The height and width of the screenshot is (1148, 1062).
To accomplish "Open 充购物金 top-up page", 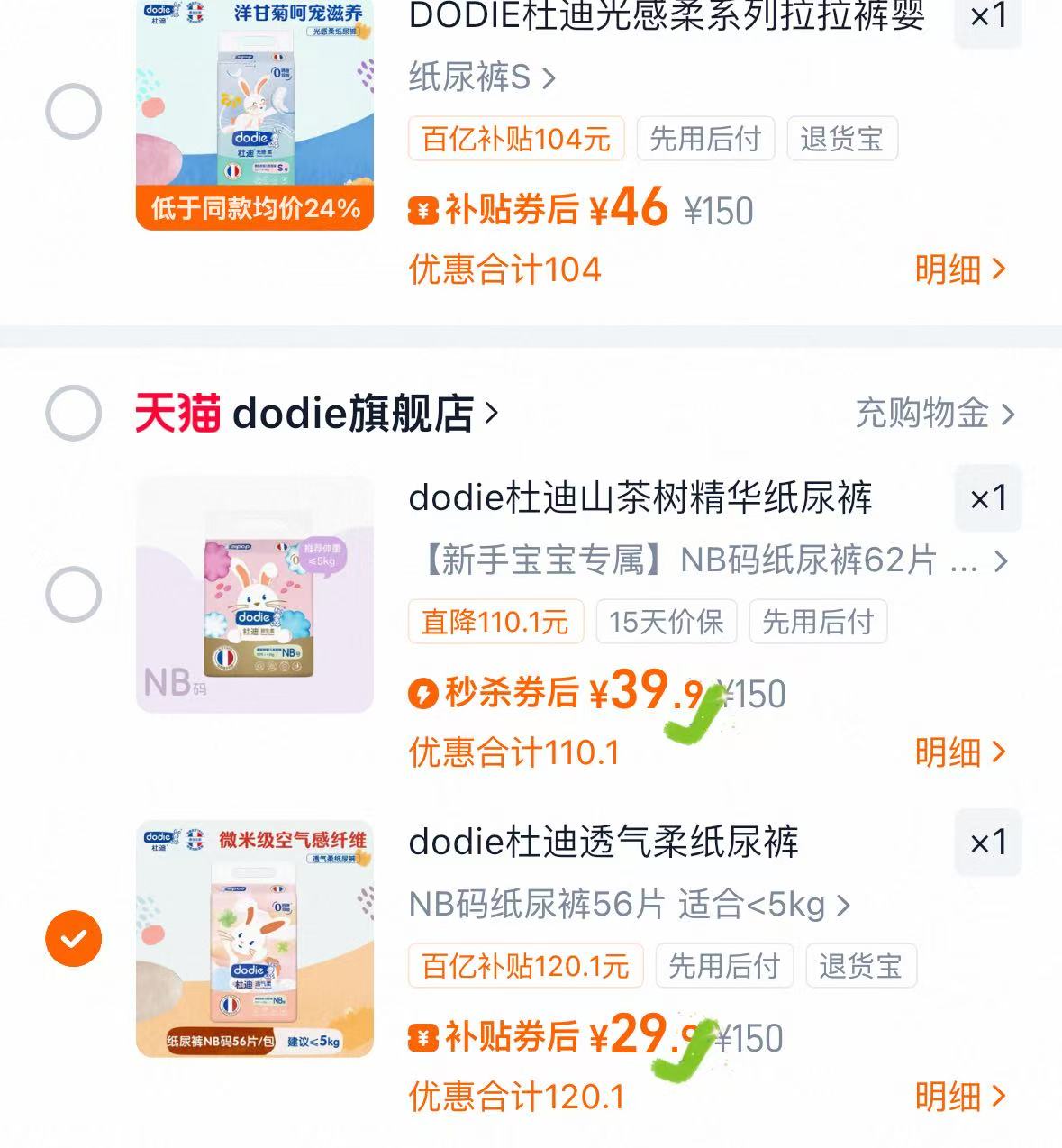I will (923, 413).
